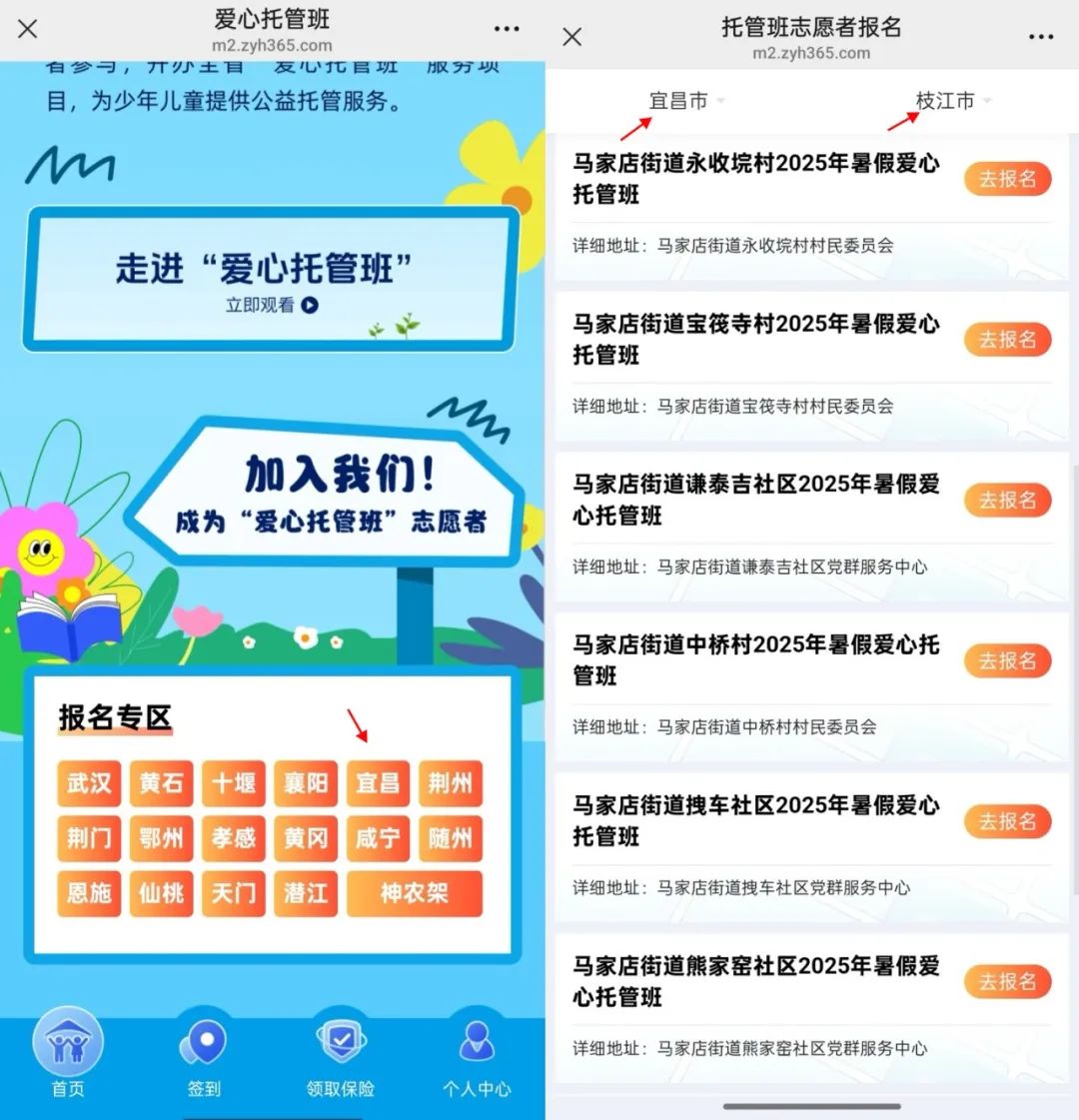Screen dimensions: 1079x1120
Task: Select the 荆州 region button
Action: click(450, 783)
